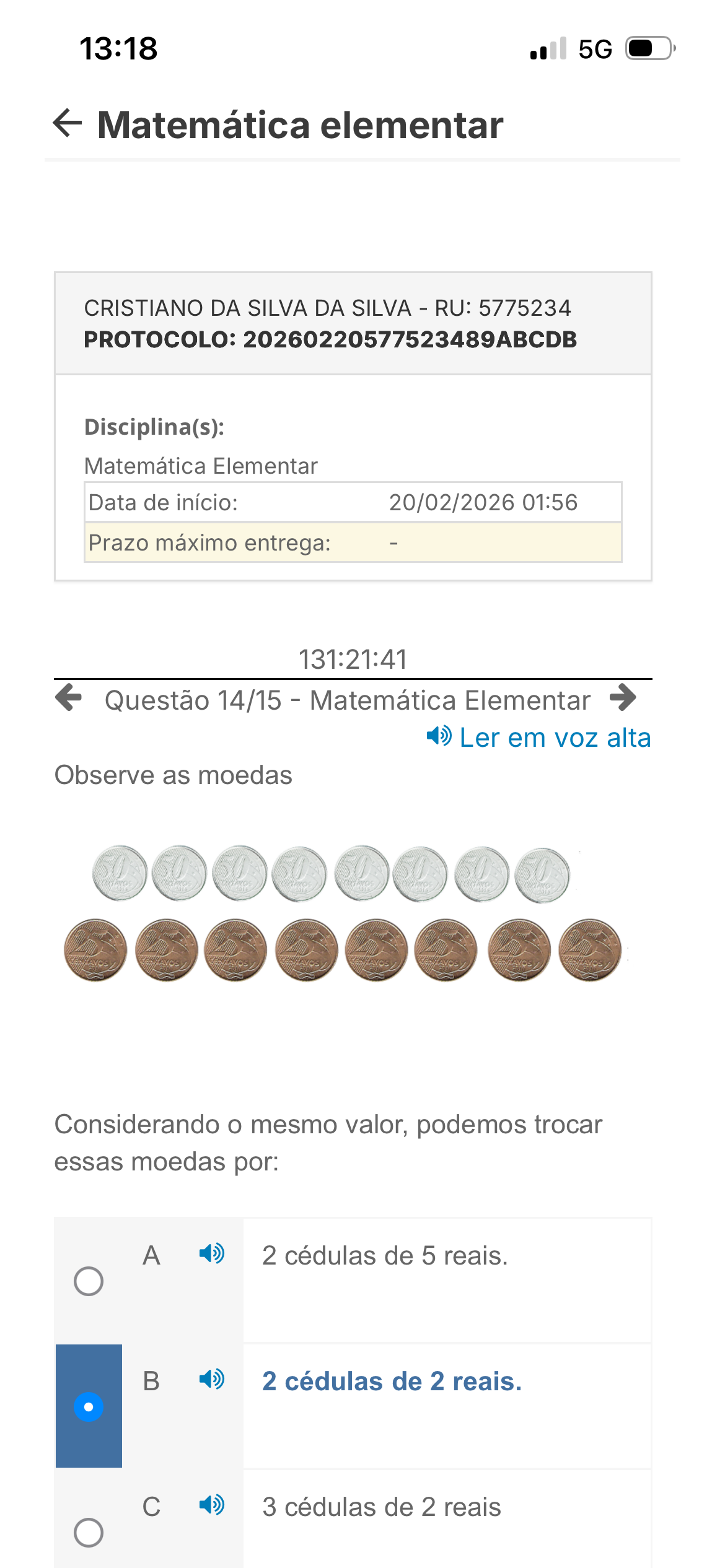Select option C radio button
Image resolution: width=725 pixels, height=1568 pixels.
89,1532
